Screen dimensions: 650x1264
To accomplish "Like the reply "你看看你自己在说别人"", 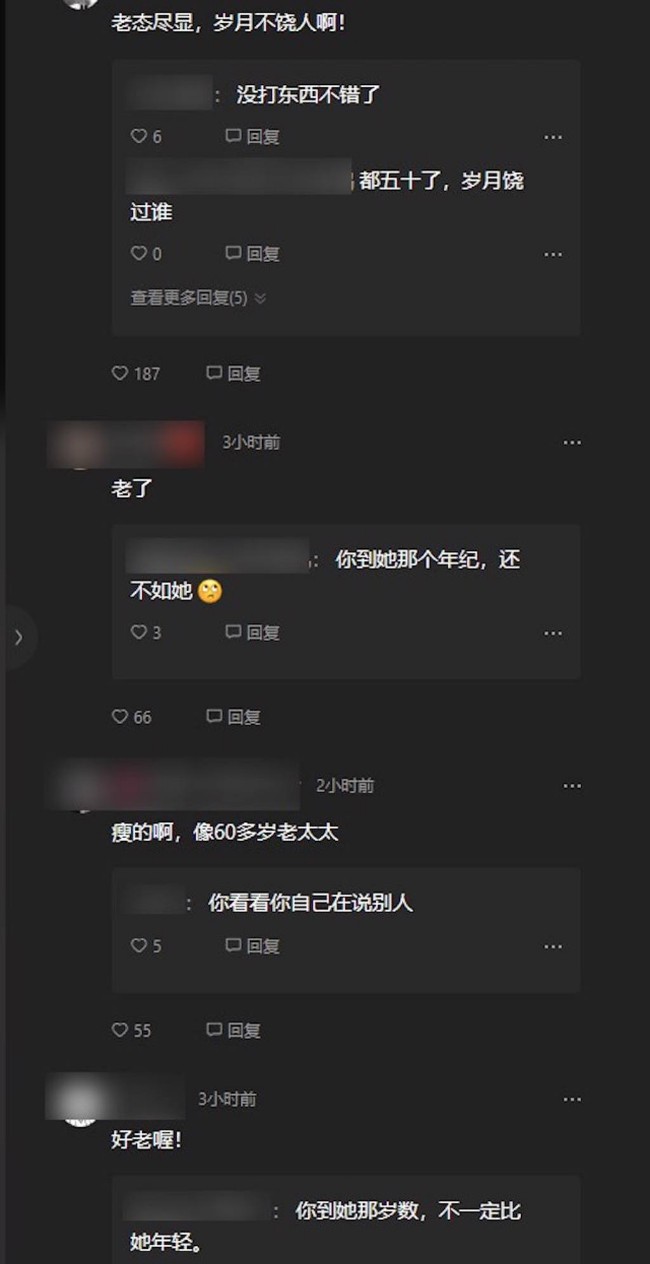I will point(140,945).
